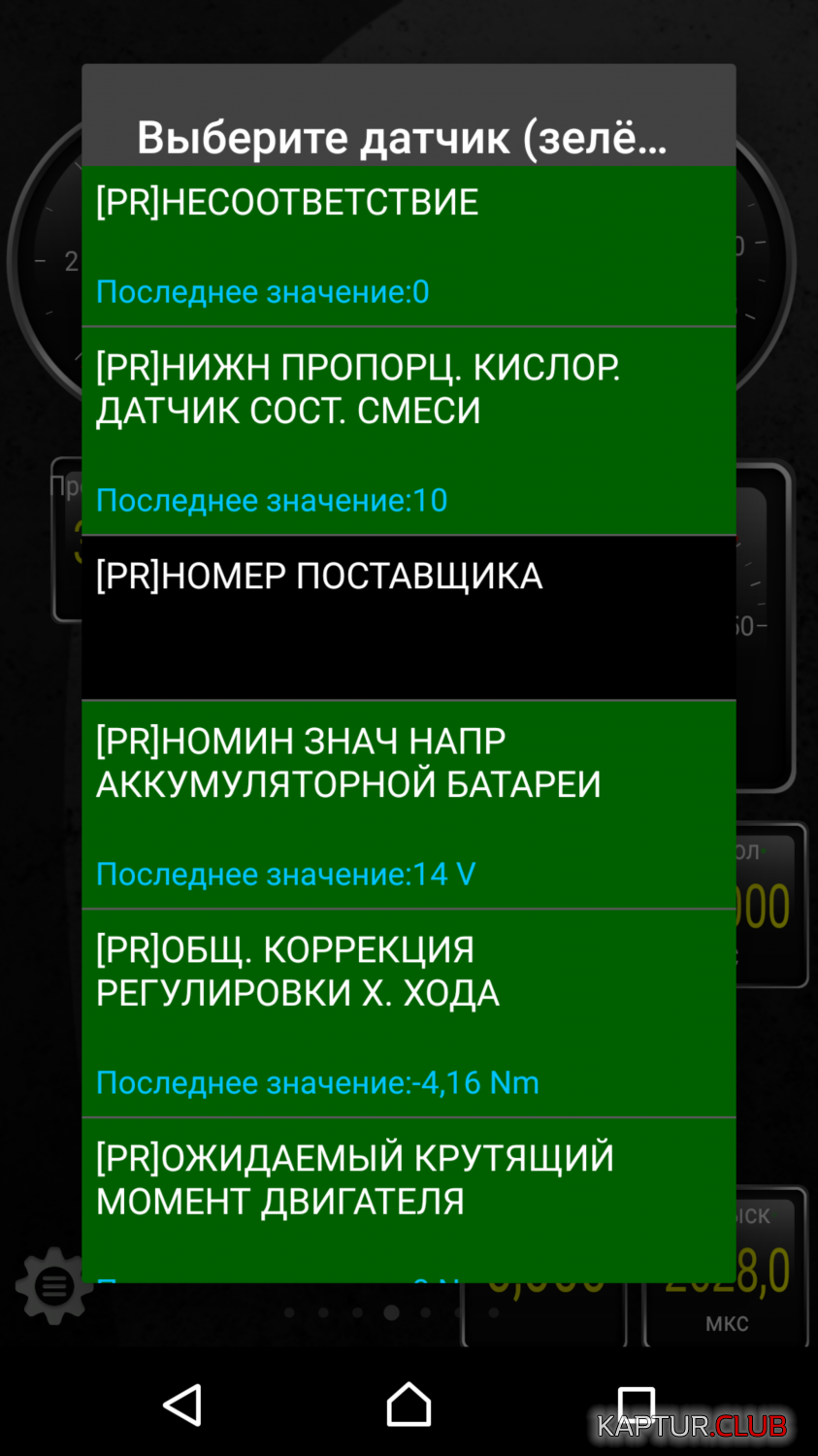Pick the [PR]НОМЕР ПОСТАВЩИКА sensor

tap(409, 617)
